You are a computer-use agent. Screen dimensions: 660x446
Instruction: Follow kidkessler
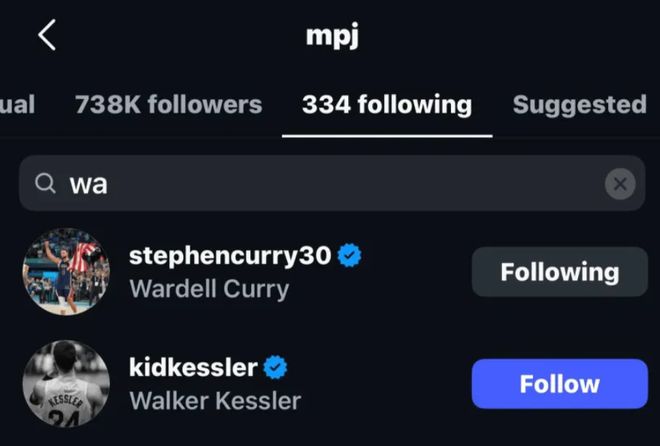tap(559, 384)
